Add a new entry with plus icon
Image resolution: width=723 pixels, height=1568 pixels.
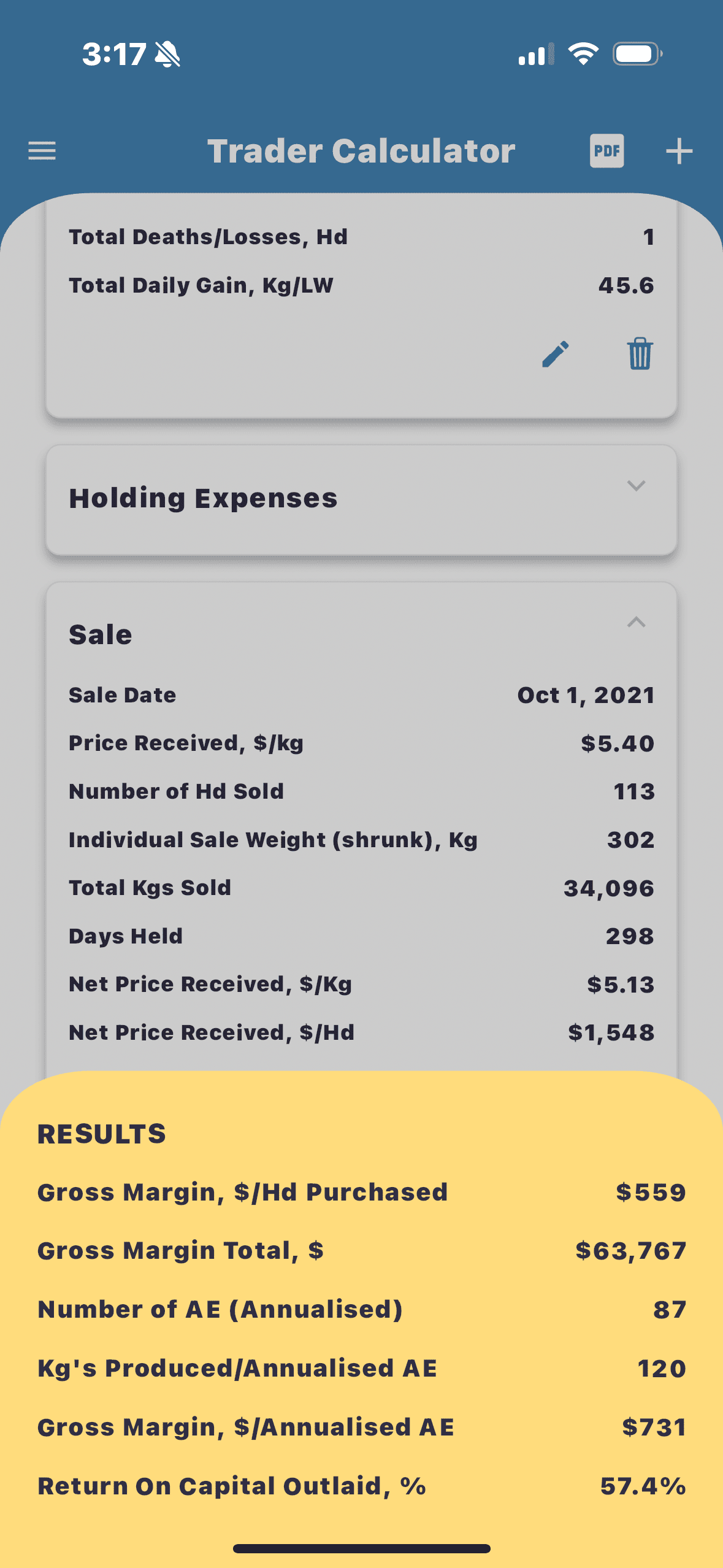679,151
